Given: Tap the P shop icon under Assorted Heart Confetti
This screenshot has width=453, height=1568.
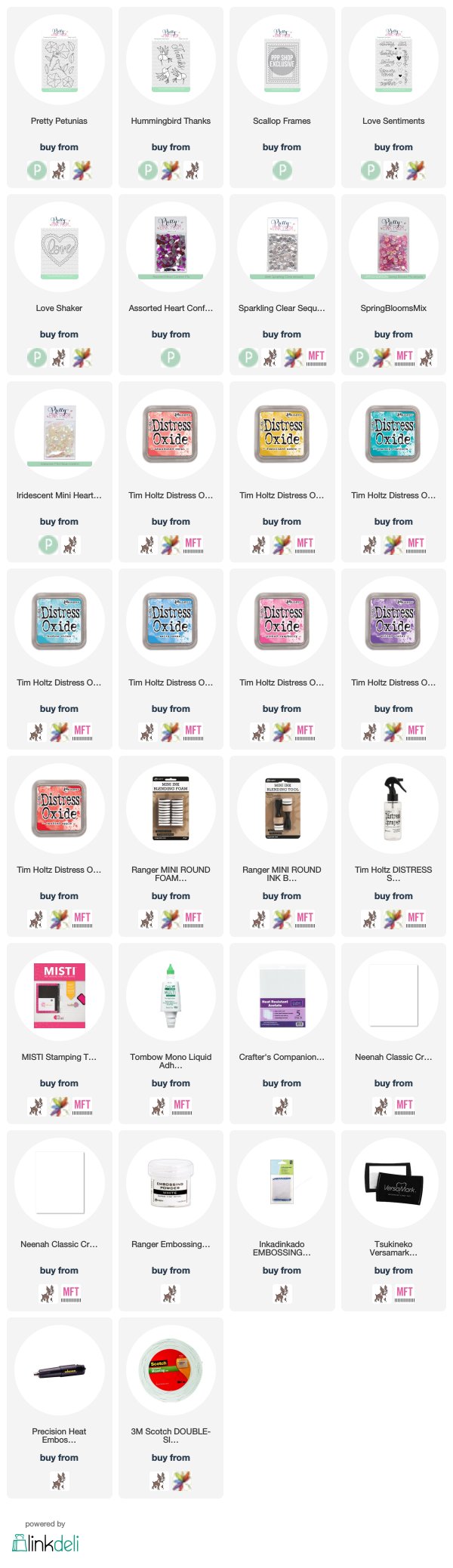Looking at the screenshot, I should click(x=171, y=358).
